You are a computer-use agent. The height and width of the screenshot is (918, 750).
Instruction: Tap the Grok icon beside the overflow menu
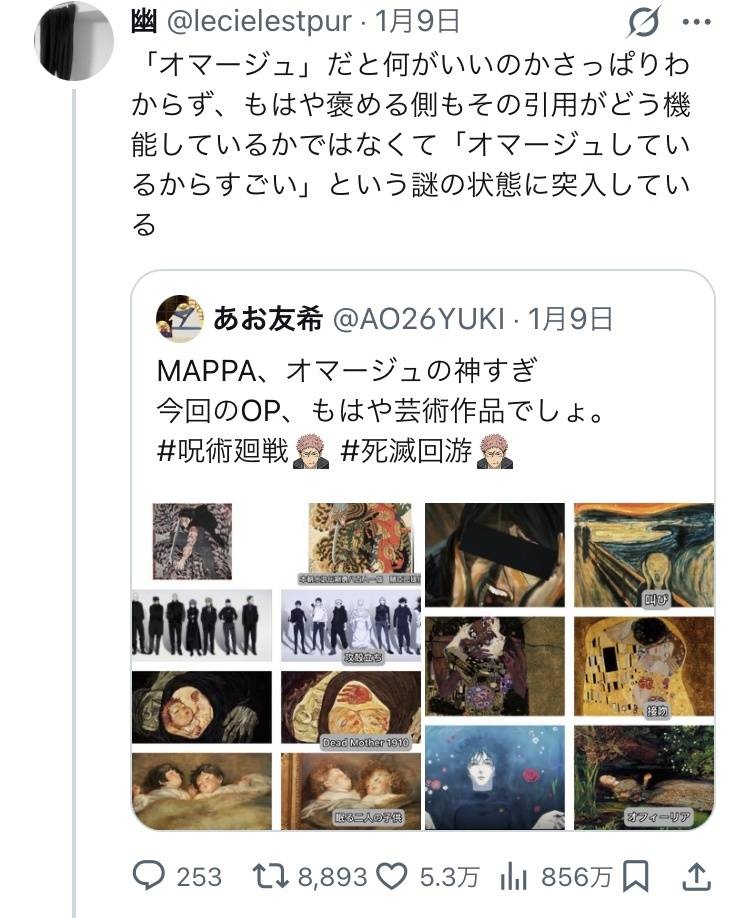pos(644,22)
